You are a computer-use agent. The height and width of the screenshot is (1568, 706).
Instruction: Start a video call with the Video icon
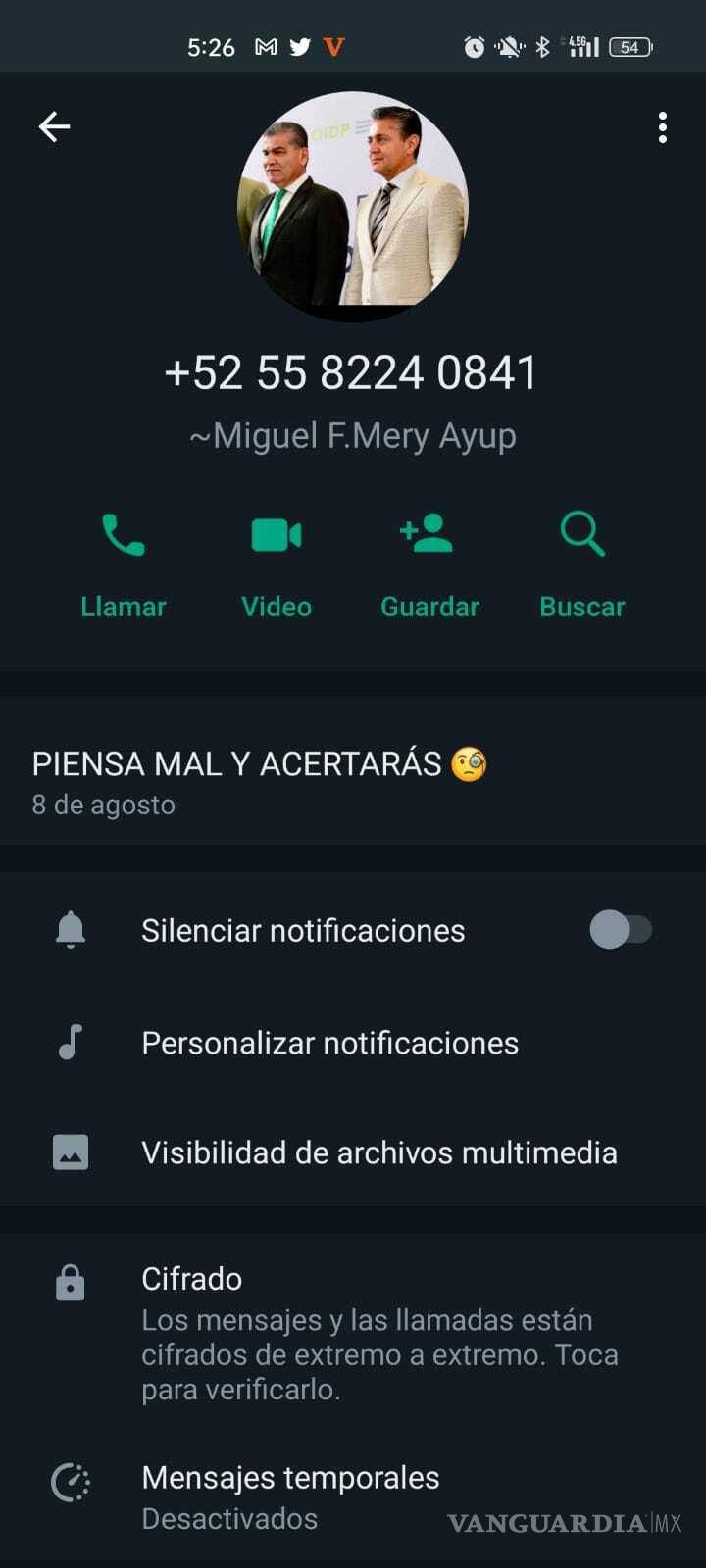coord(276,535)
